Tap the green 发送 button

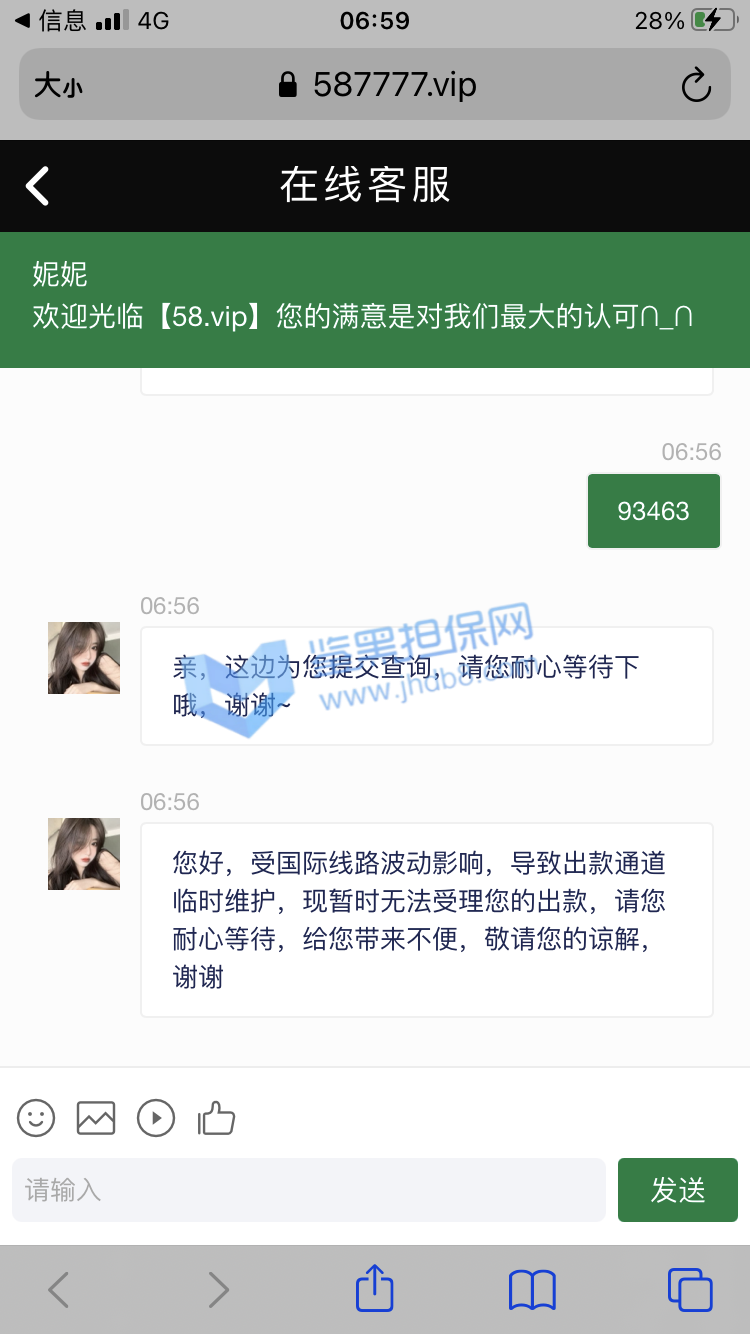point(678,1190)
